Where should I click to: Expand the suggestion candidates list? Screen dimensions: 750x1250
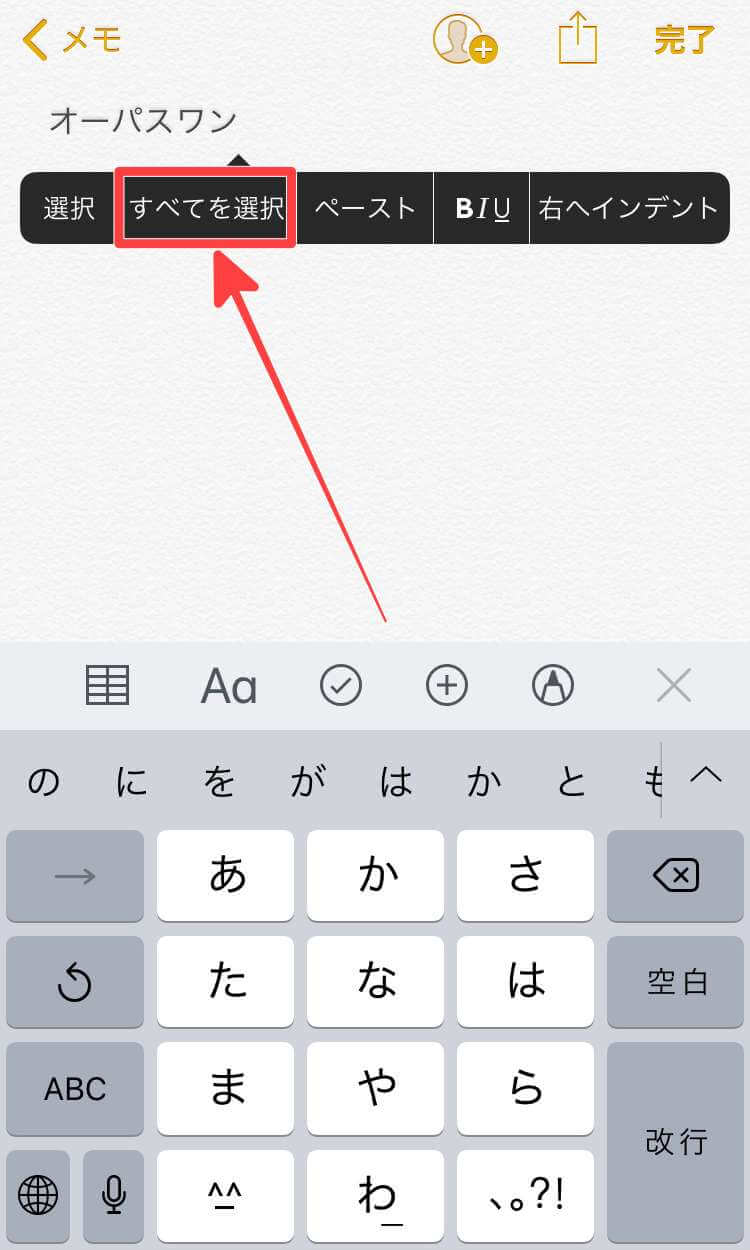click(x=706, y=776)
